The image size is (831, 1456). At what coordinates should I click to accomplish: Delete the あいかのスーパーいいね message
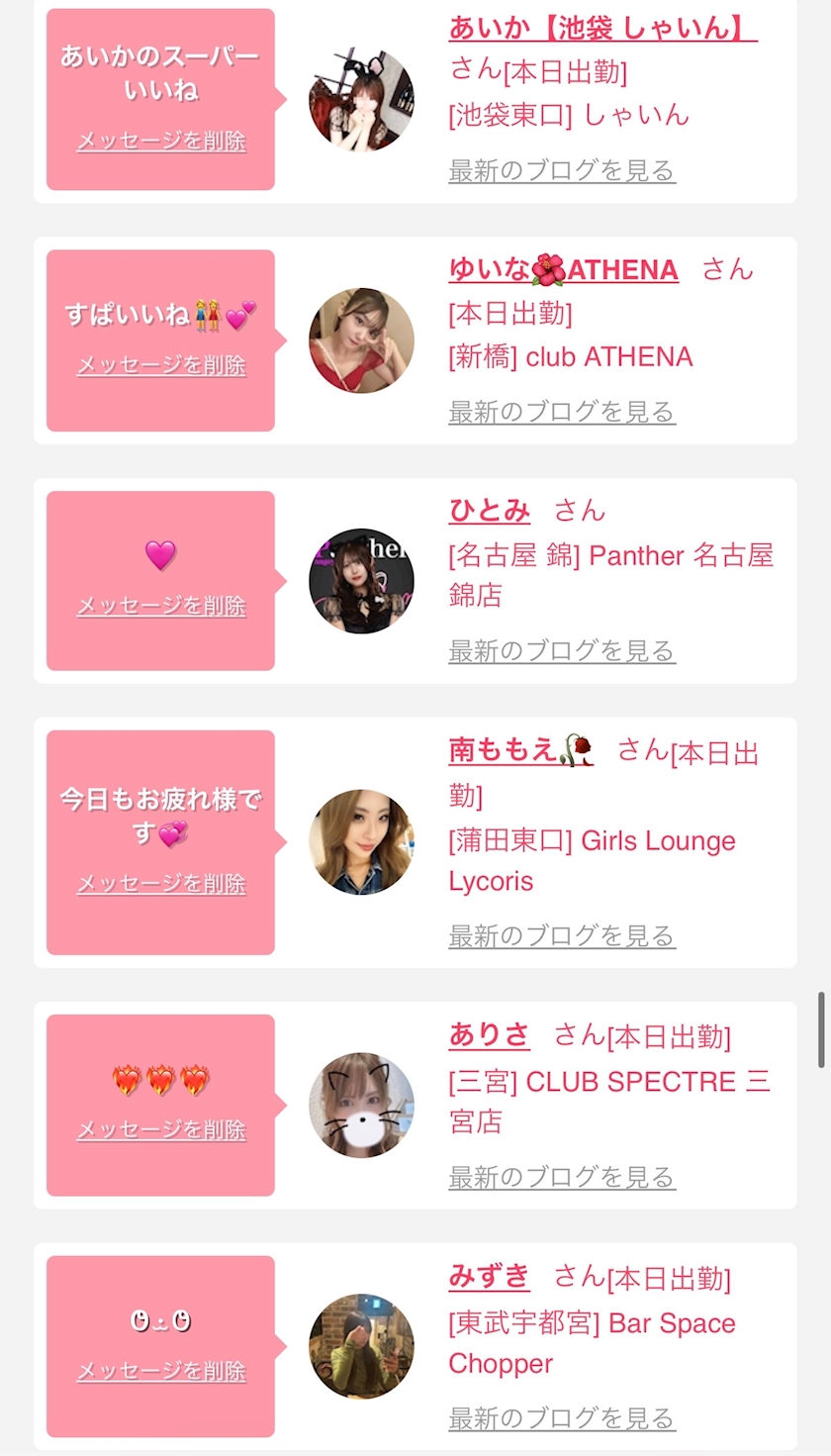click(161, 141)
